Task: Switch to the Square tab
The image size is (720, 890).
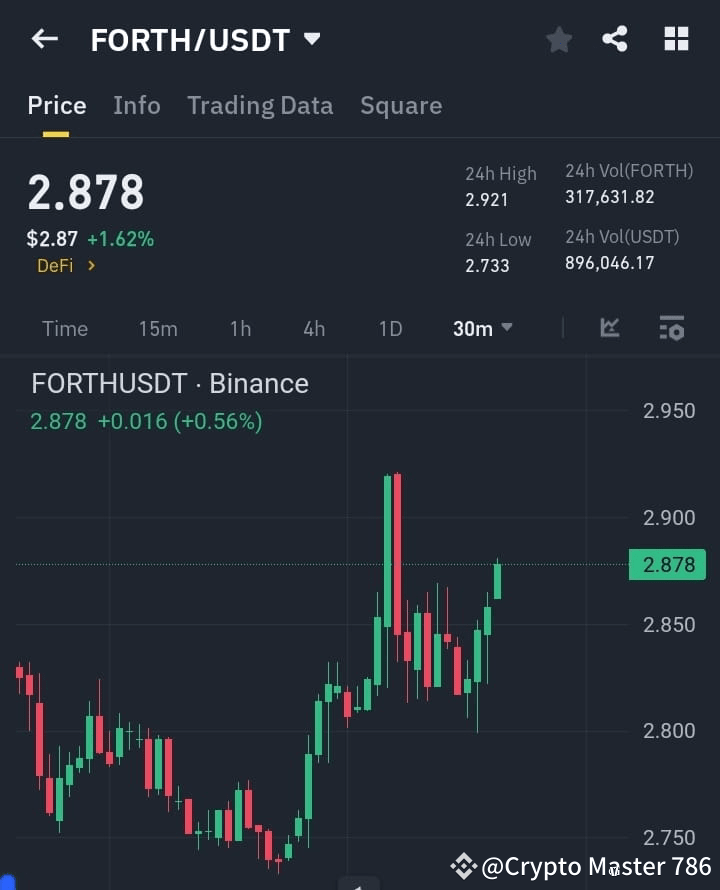Action: [x=401, y=105]
